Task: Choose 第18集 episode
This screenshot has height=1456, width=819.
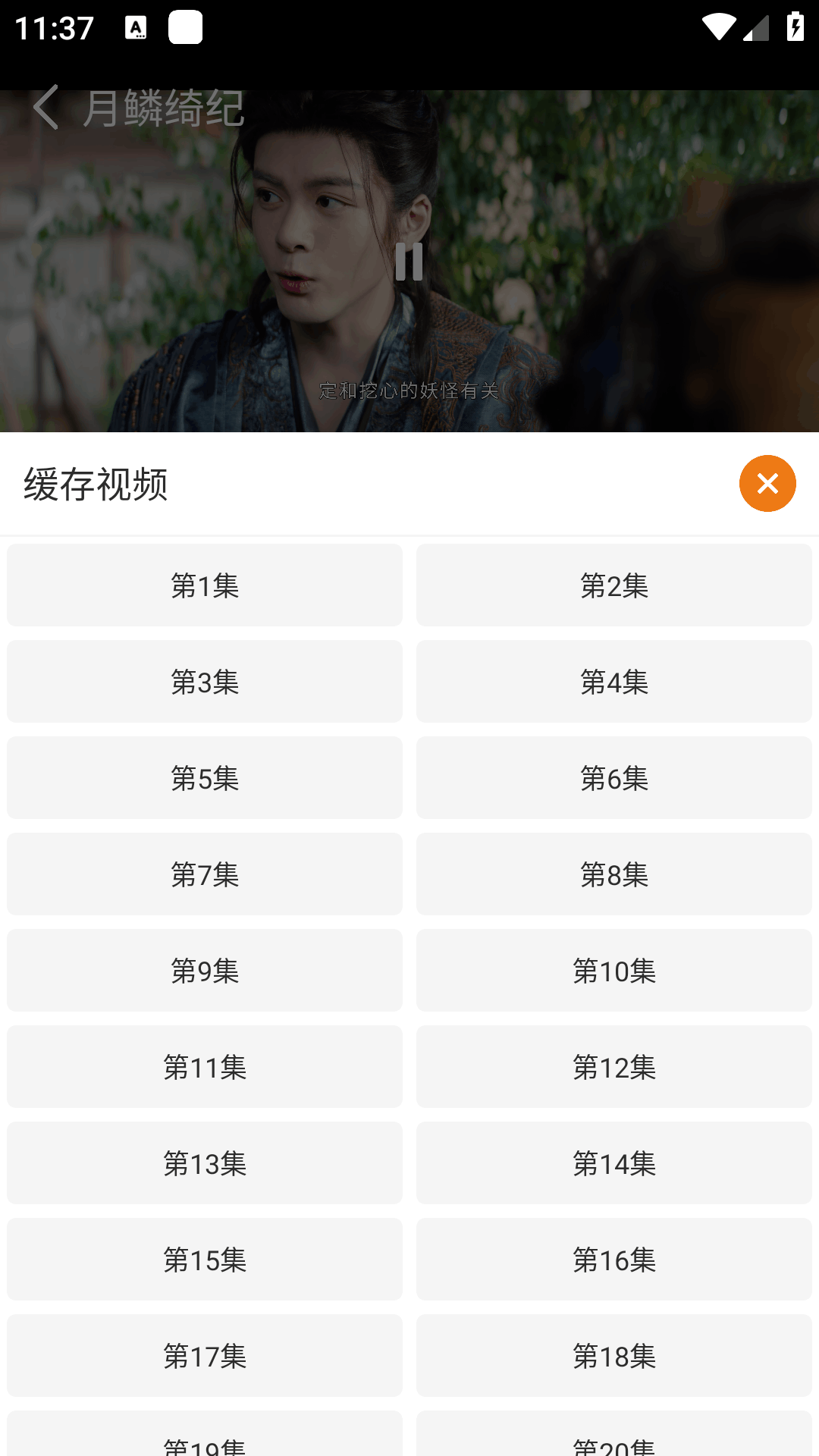Action: point(614,1356)
